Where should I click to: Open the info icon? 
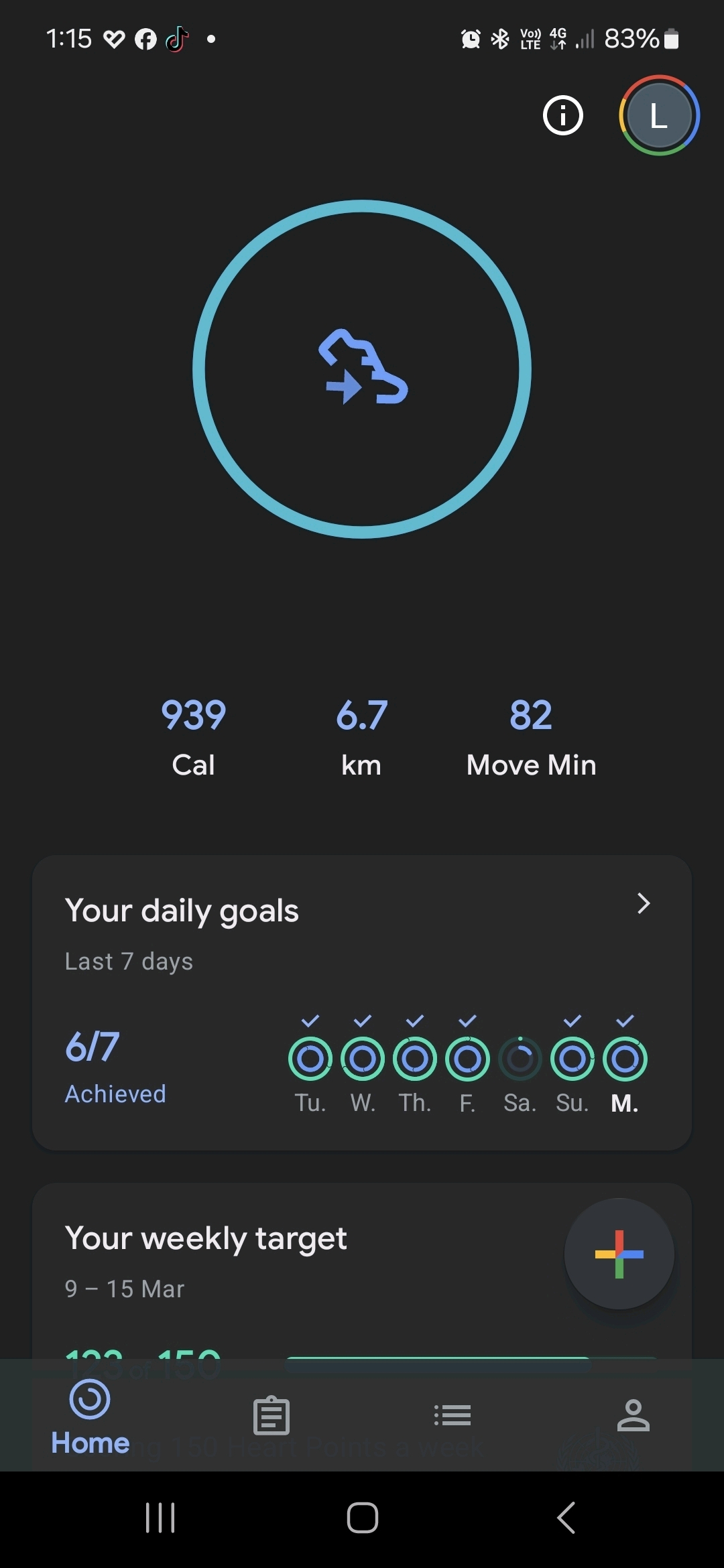coord(562,116)
